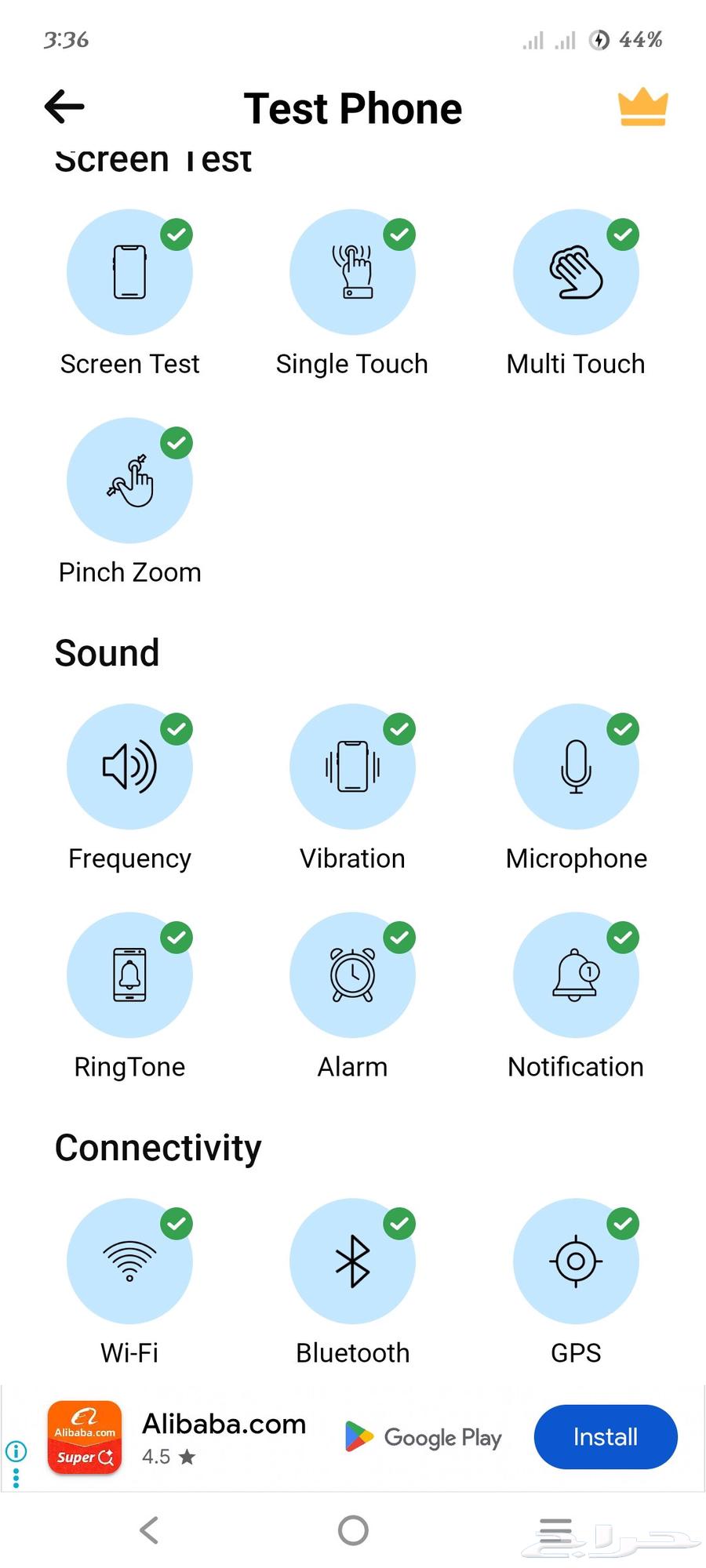The height and width of the screenshot is (1568, 706).
Task: Check the Wi-Fi connectivity test
Action: pyautogui.click(x=129, y=1261)
